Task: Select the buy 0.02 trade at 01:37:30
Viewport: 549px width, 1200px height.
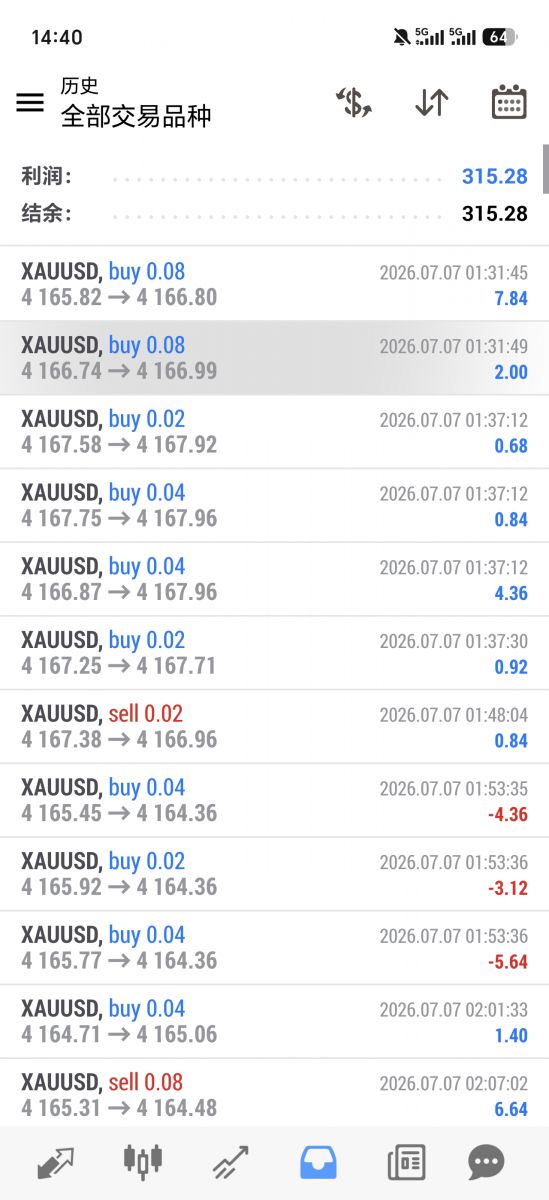Action: [x=274, y=653]
